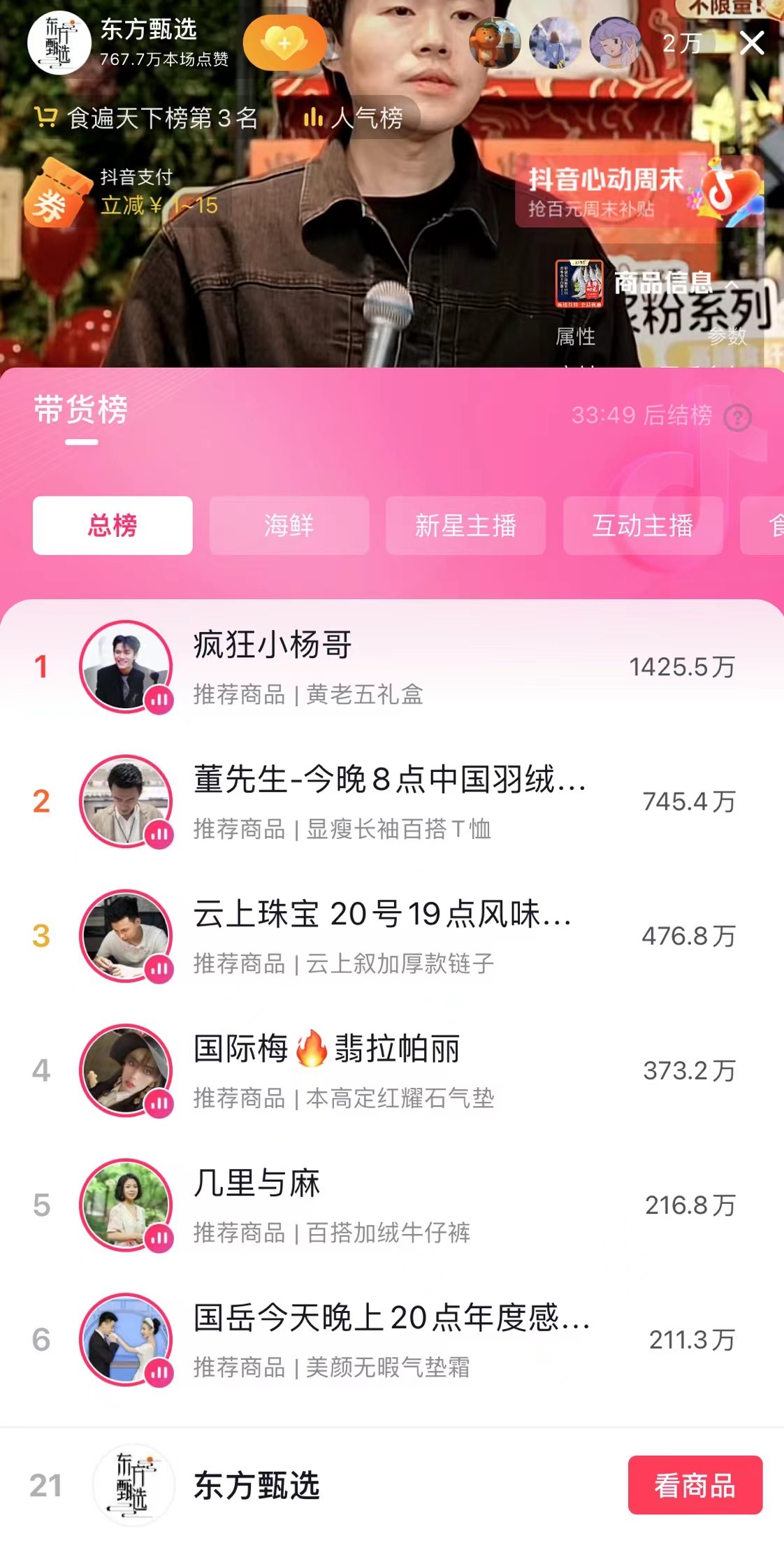The width and height of the screenshot is (784, 1550).
Task: Switch to the 海鲜 tab
Action: click(x=289, y=525)
